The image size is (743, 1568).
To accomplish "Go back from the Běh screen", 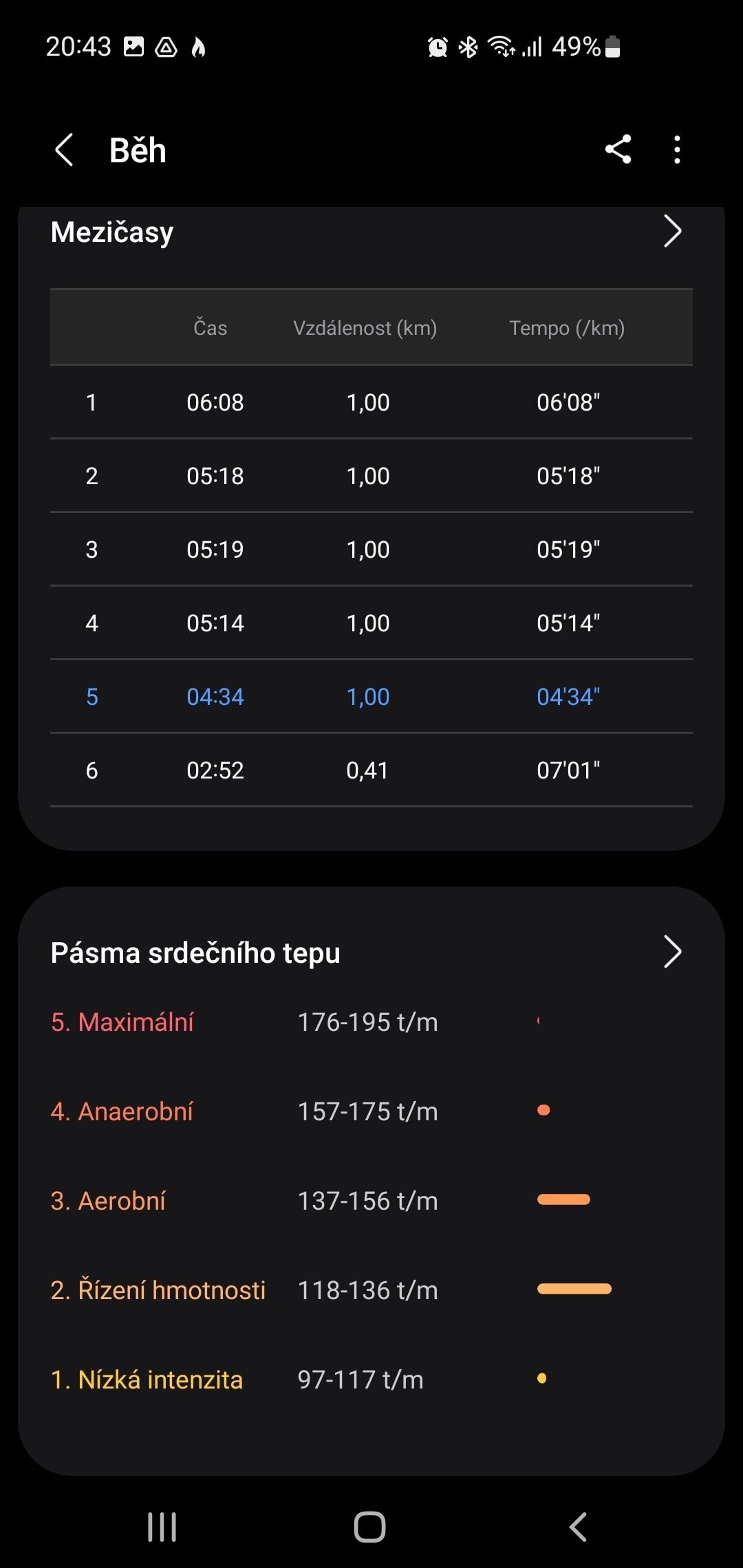I will tap(64, 150).
